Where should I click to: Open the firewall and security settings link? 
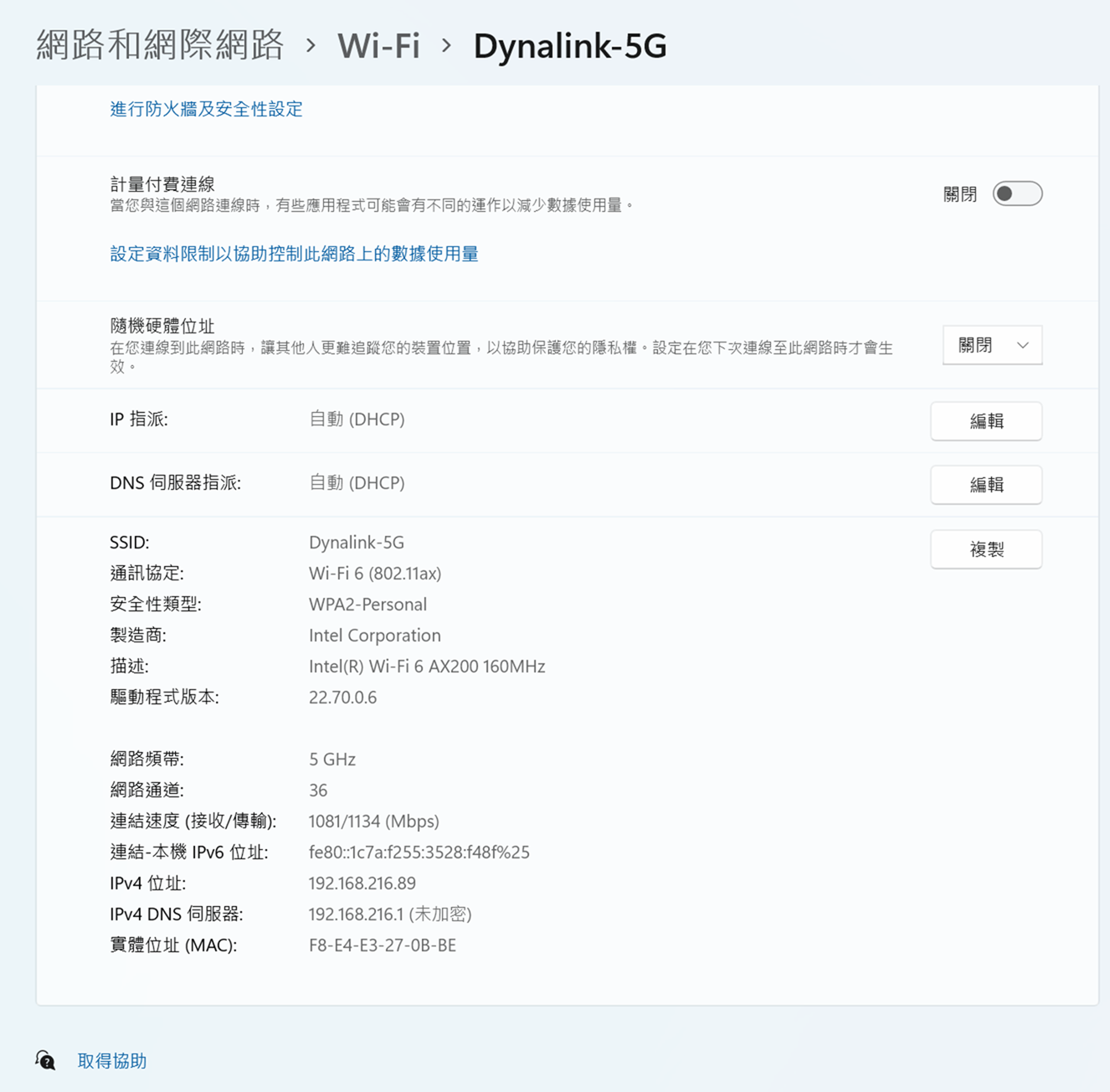[206, 109]
